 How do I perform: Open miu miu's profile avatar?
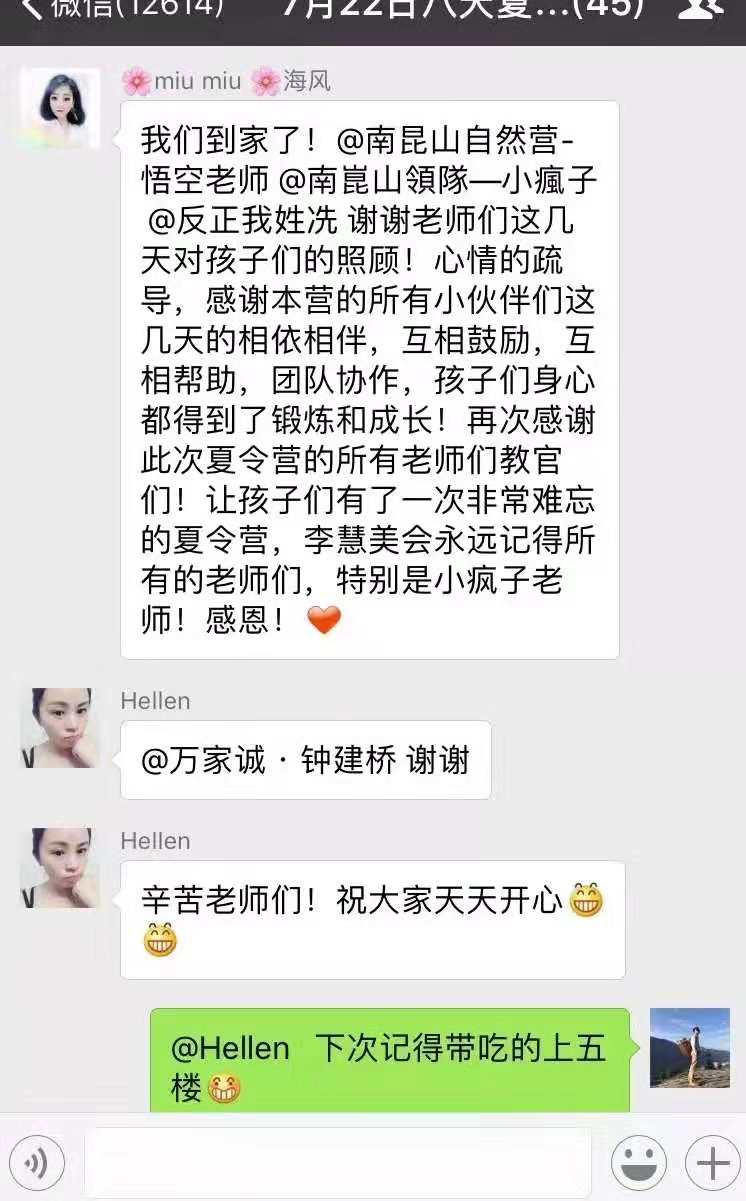click(60, 108)
